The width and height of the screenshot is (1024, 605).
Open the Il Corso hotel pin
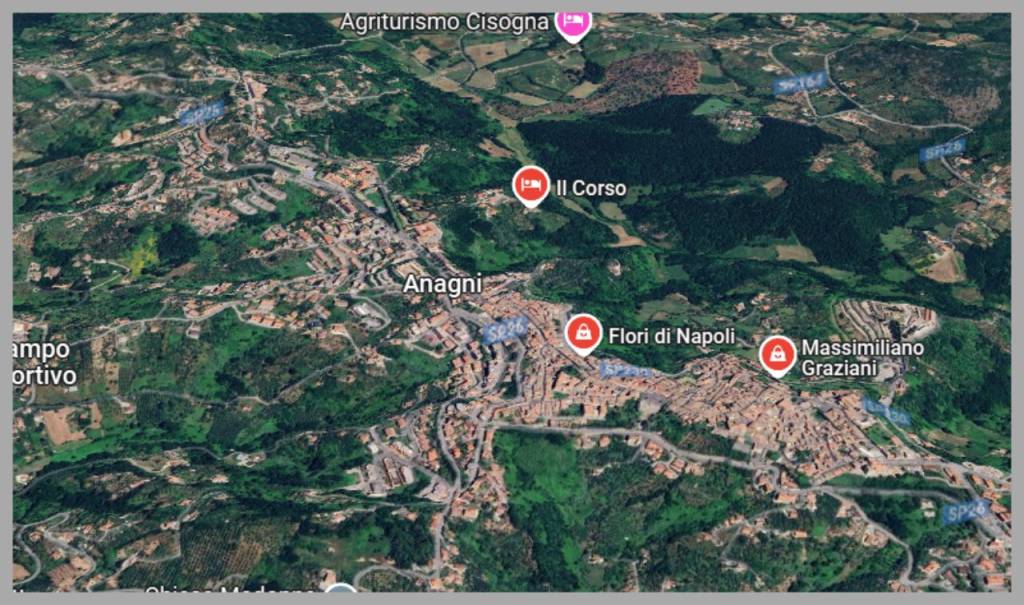[x=531, y=185]
